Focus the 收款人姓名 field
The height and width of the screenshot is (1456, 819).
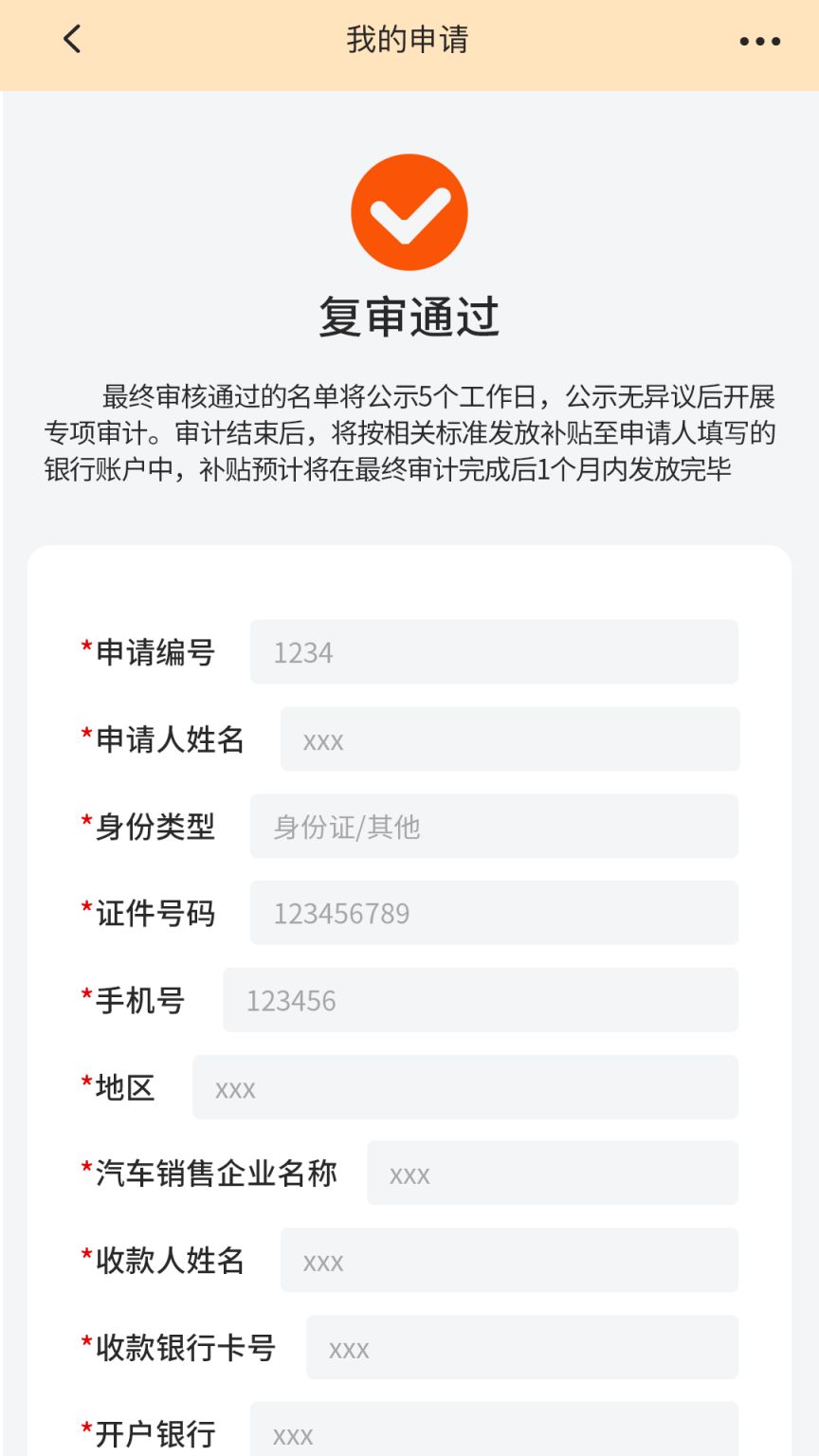pos(510,1261)
